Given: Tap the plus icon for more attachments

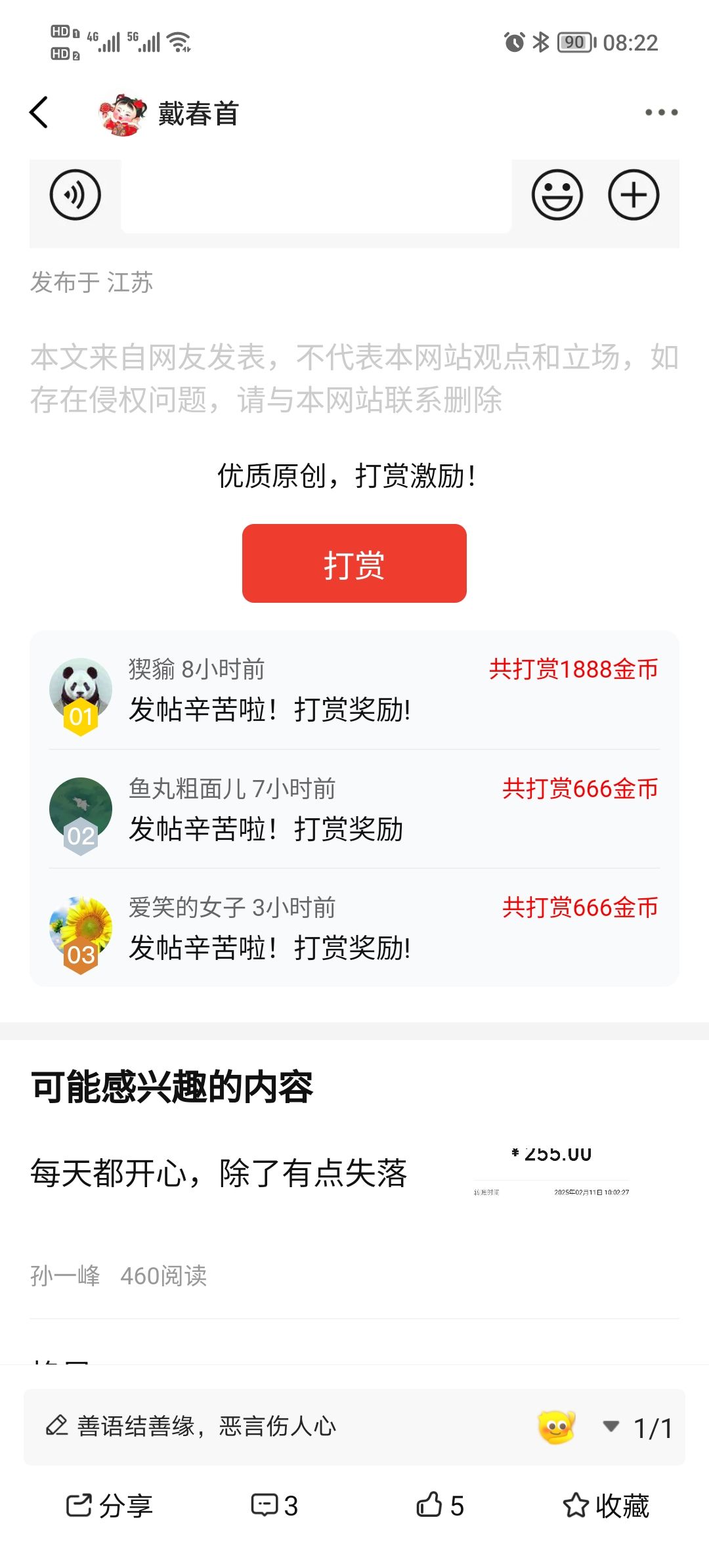Looking at the screenshot, I should (x=634, y=195).
